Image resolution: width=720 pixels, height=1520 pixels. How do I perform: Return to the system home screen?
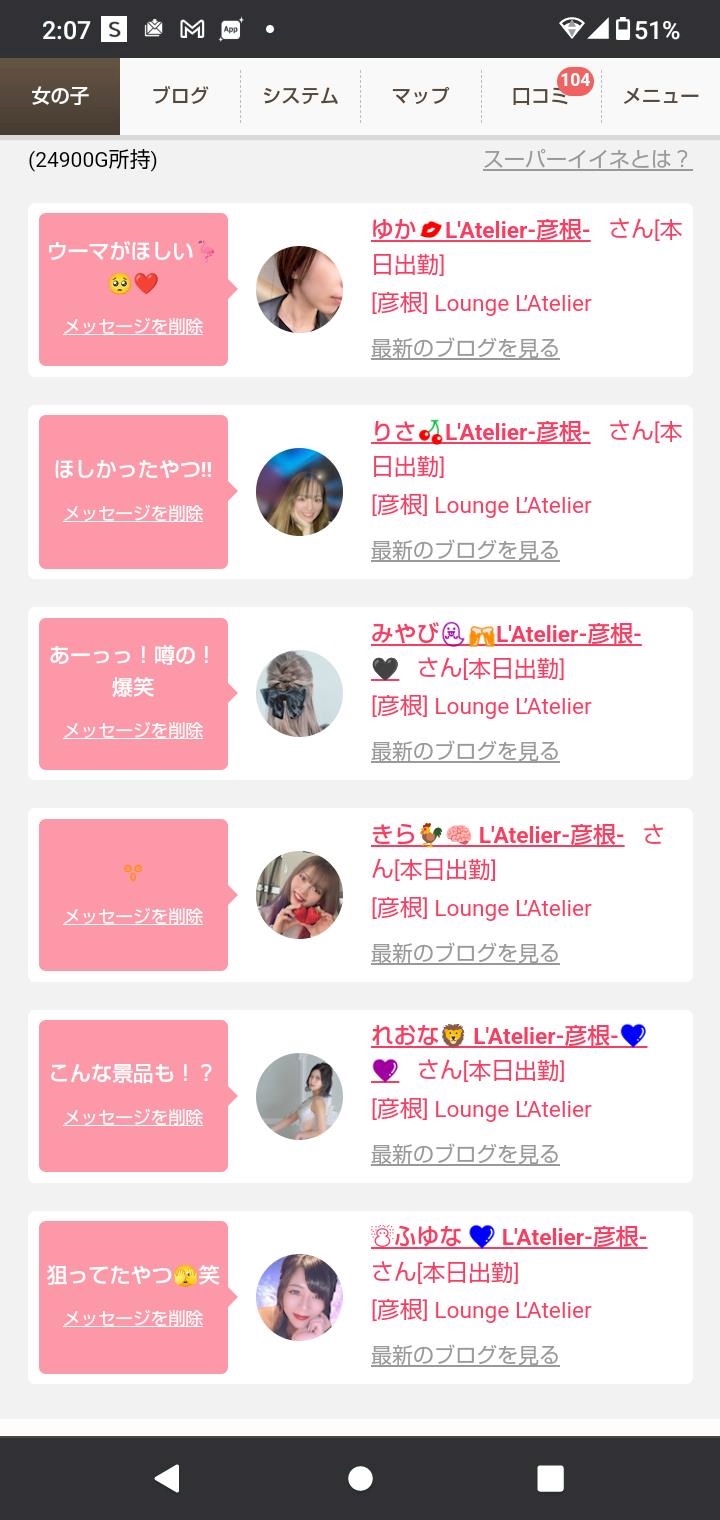coord(360,1478)
